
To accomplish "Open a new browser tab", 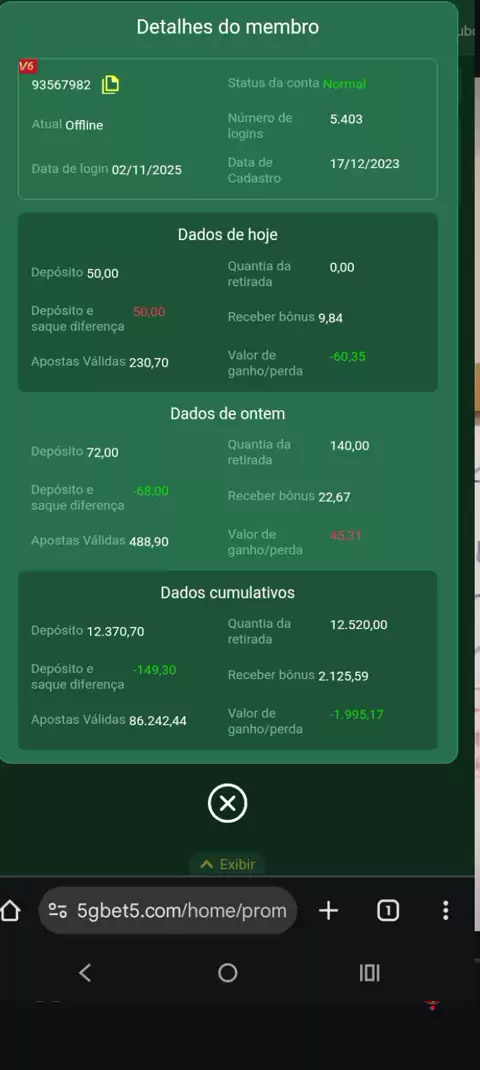I will pos(328,910).
